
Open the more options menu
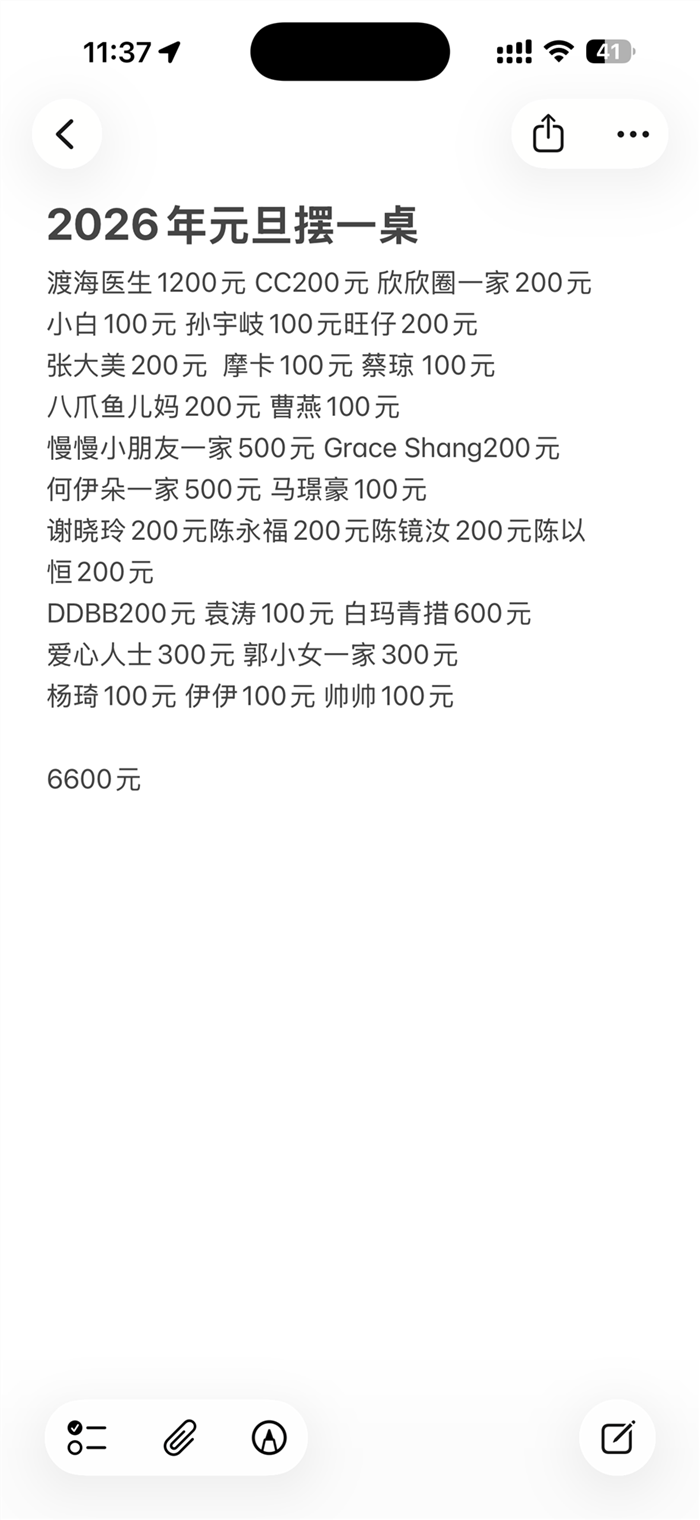632,134
